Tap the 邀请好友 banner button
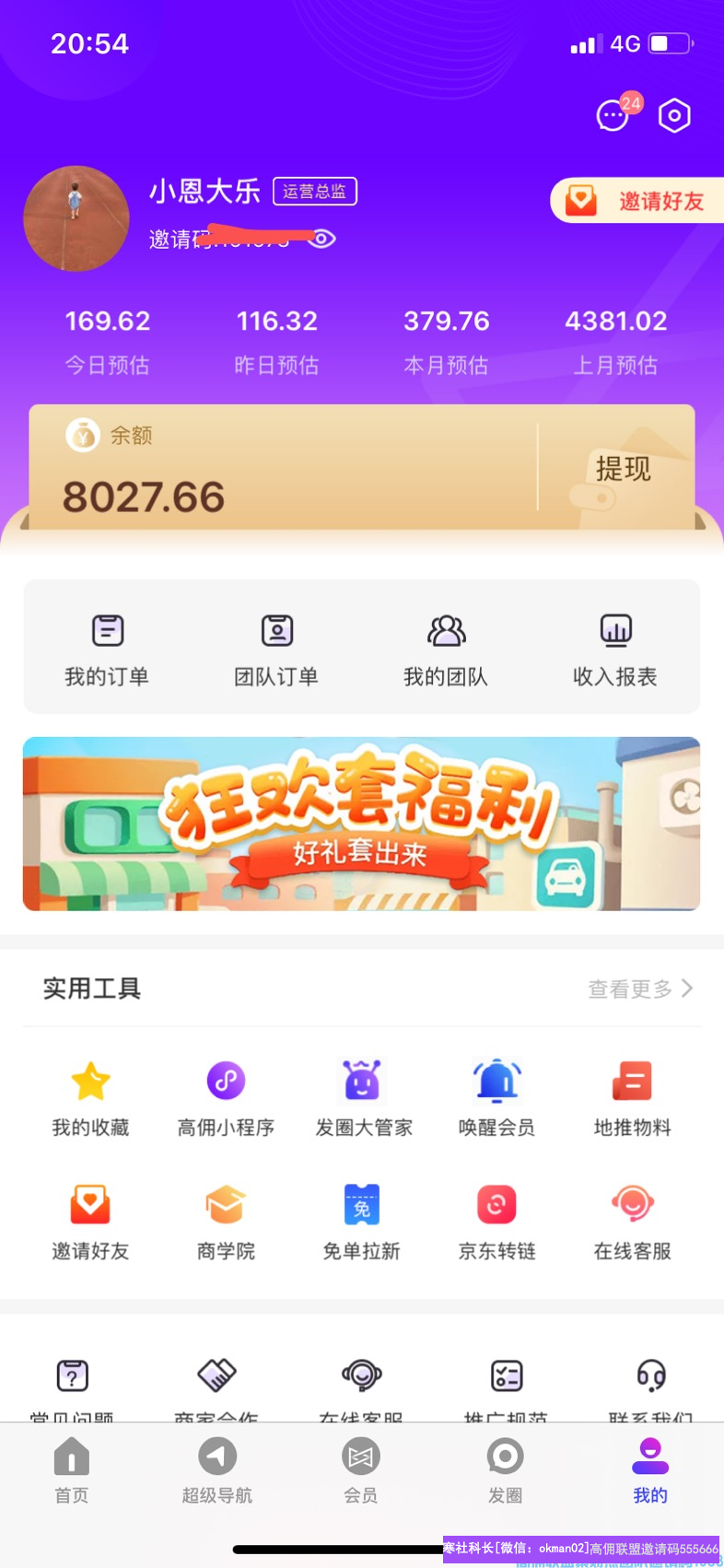 tap(638, 201)
